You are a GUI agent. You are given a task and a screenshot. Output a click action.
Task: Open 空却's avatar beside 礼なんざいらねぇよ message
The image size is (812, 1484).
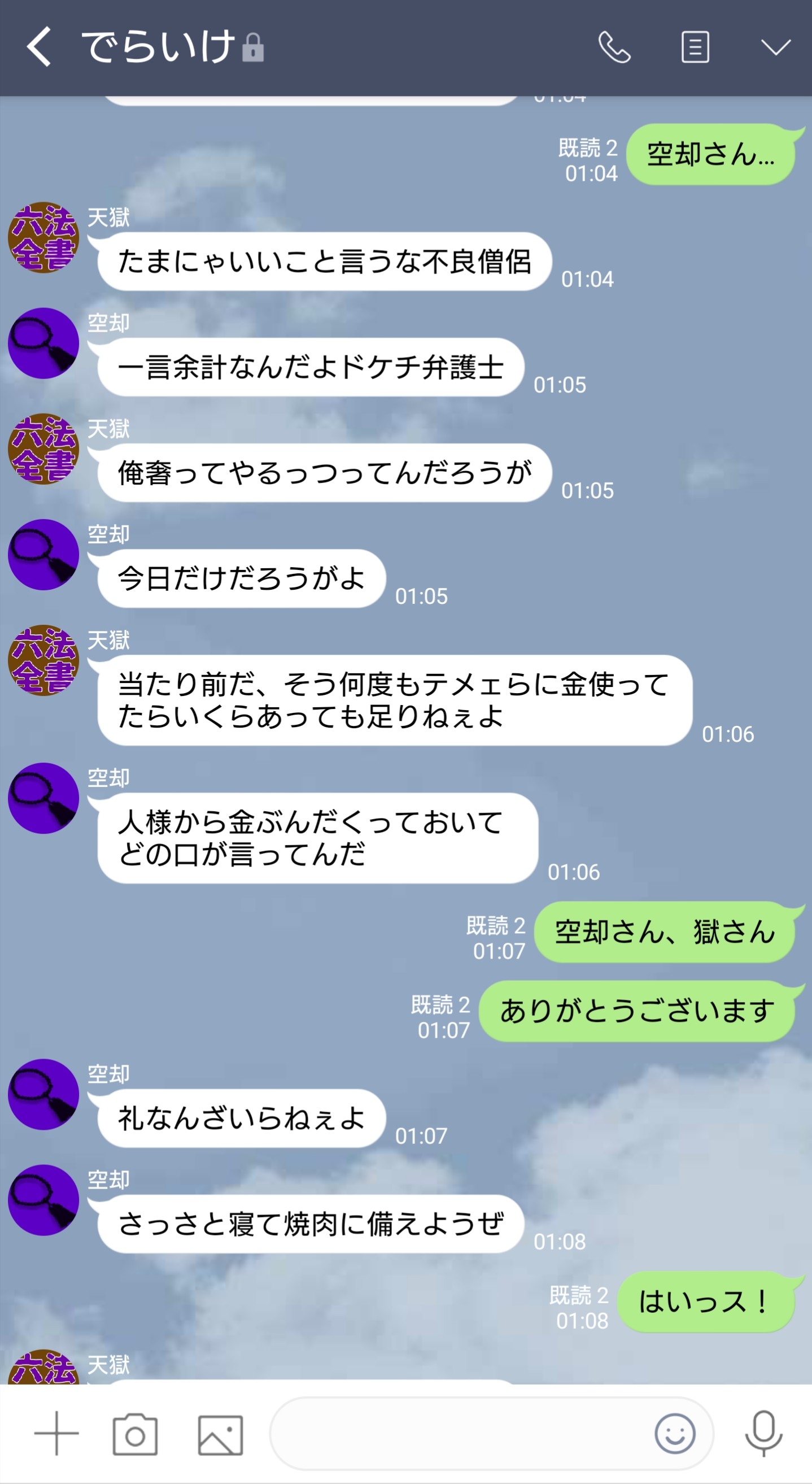43,1095
